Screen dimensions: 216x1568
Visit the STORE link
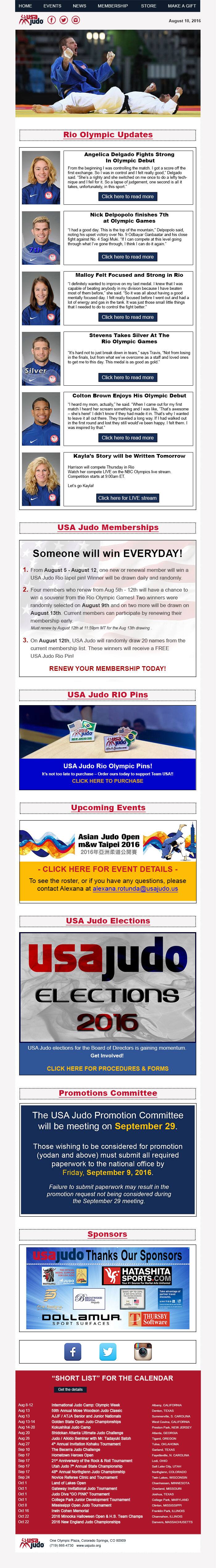pyautogui.click(x=149, y=6)
